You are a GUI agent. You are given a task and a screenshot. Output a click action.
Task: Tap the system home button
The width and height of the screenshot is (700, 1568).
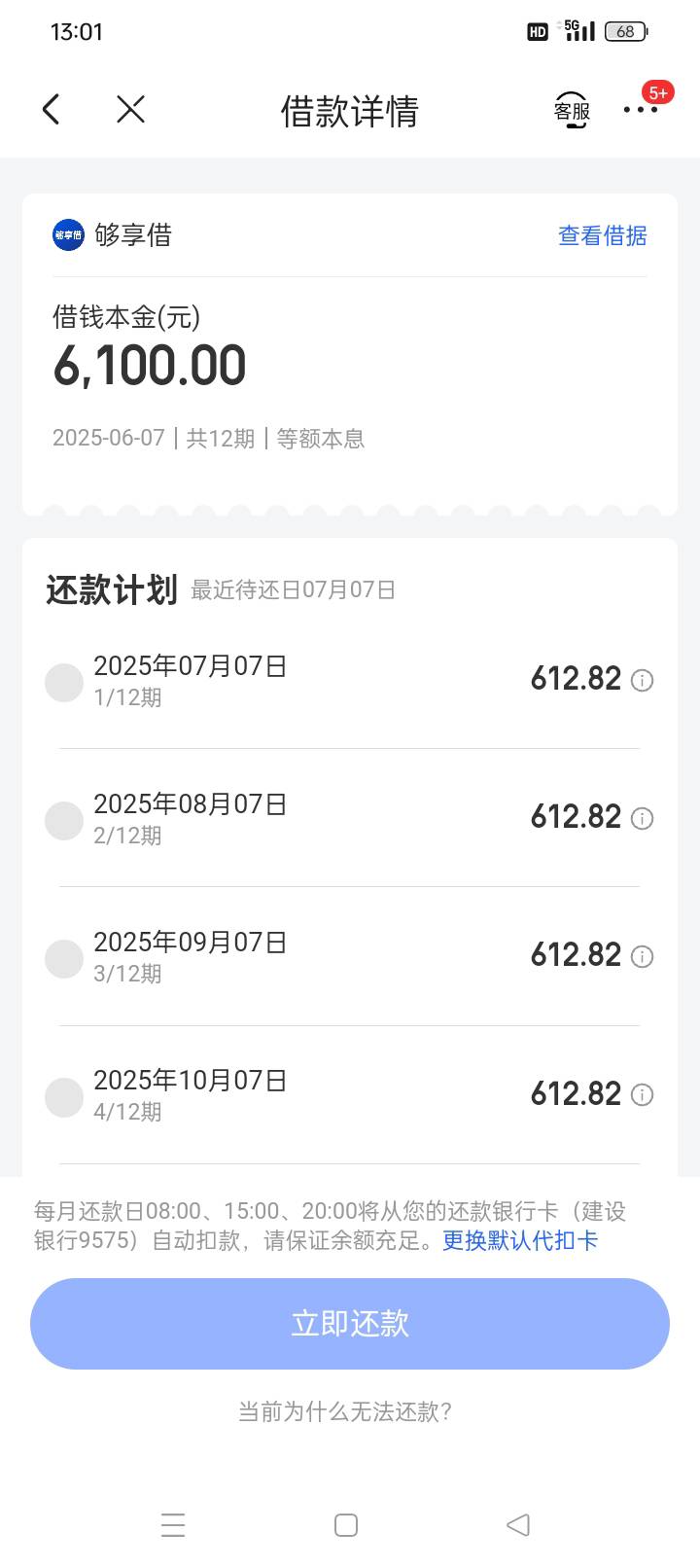click(346, 1524)
